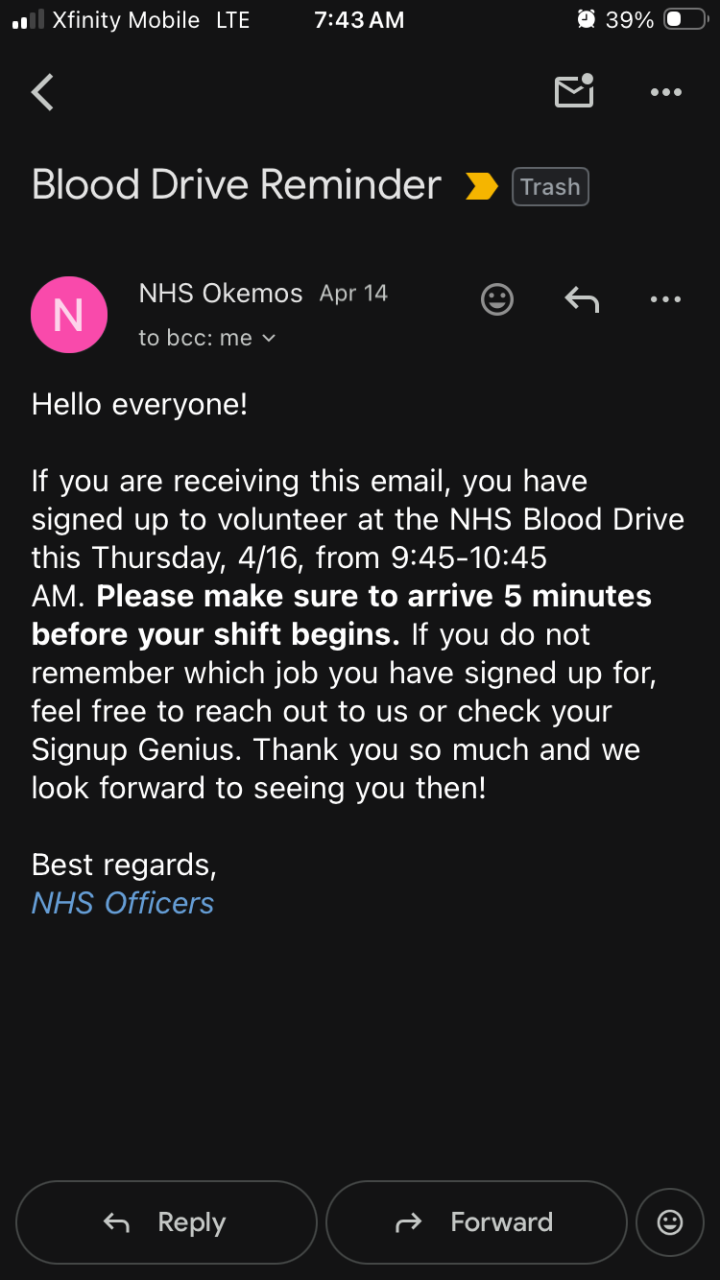Tap the bottom Reply button
Image resolution: width=720 pixels, height=1280 pixels.
(166, 1222)
